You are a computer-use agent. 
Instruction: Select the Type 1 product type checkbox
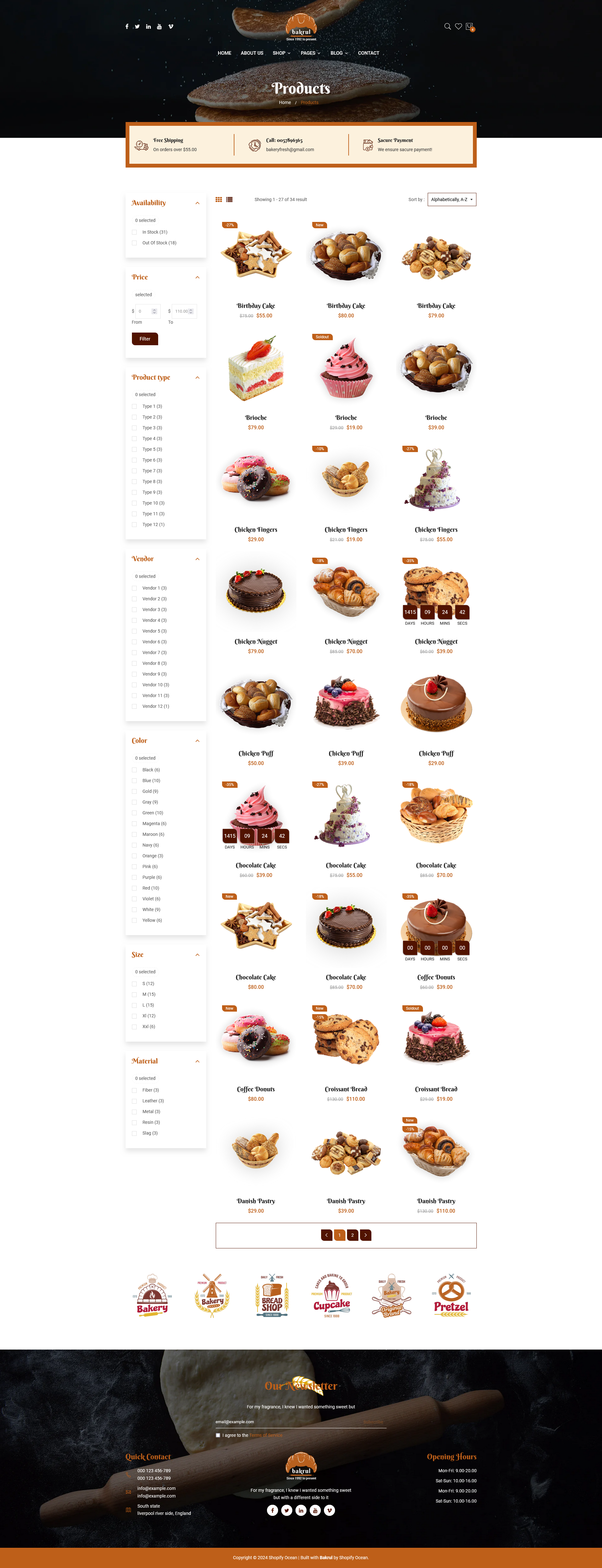click(x=134, y=406)
